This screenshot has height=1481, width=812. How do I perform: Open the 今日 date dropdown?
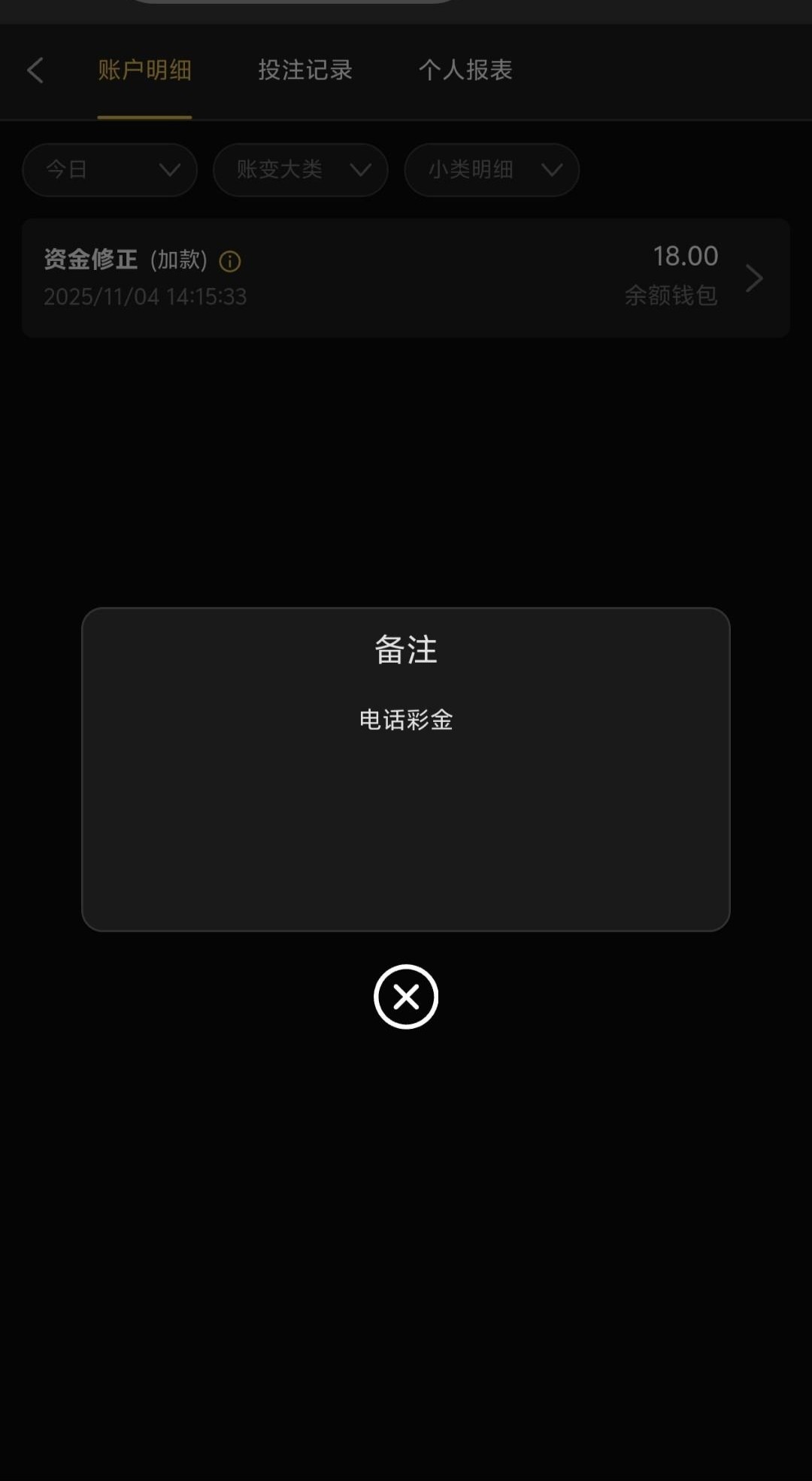coord(110,170)
